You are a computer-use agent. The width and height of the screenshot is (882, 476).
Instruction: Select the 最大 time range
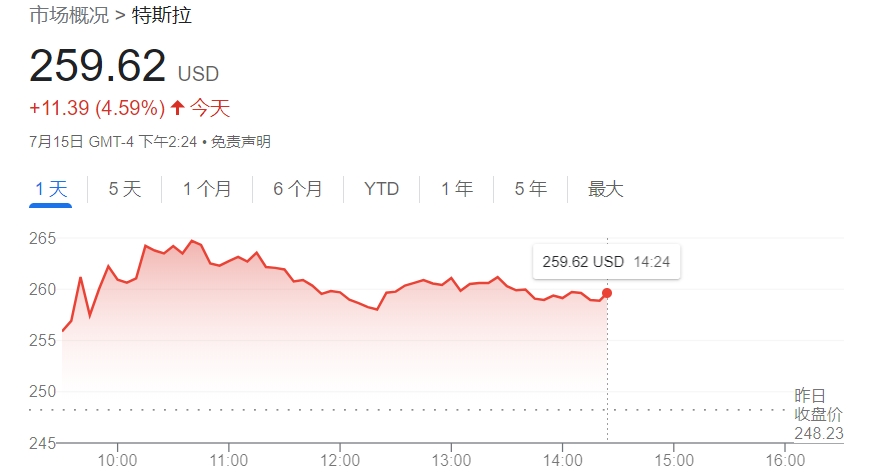(x=605, y=189)
